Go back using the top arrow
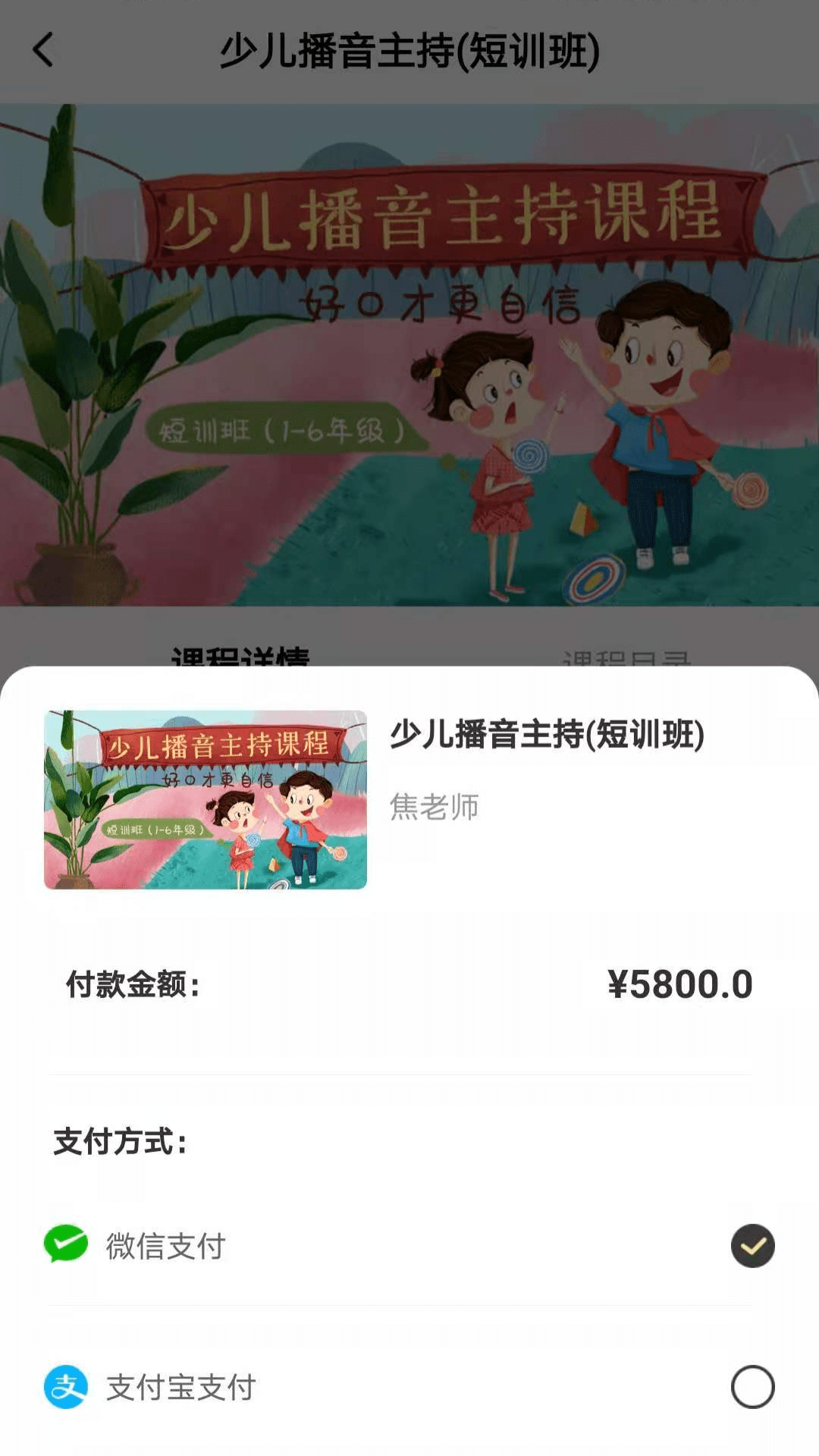Viewport: 819px width, 1456px height. coord(43,50)
